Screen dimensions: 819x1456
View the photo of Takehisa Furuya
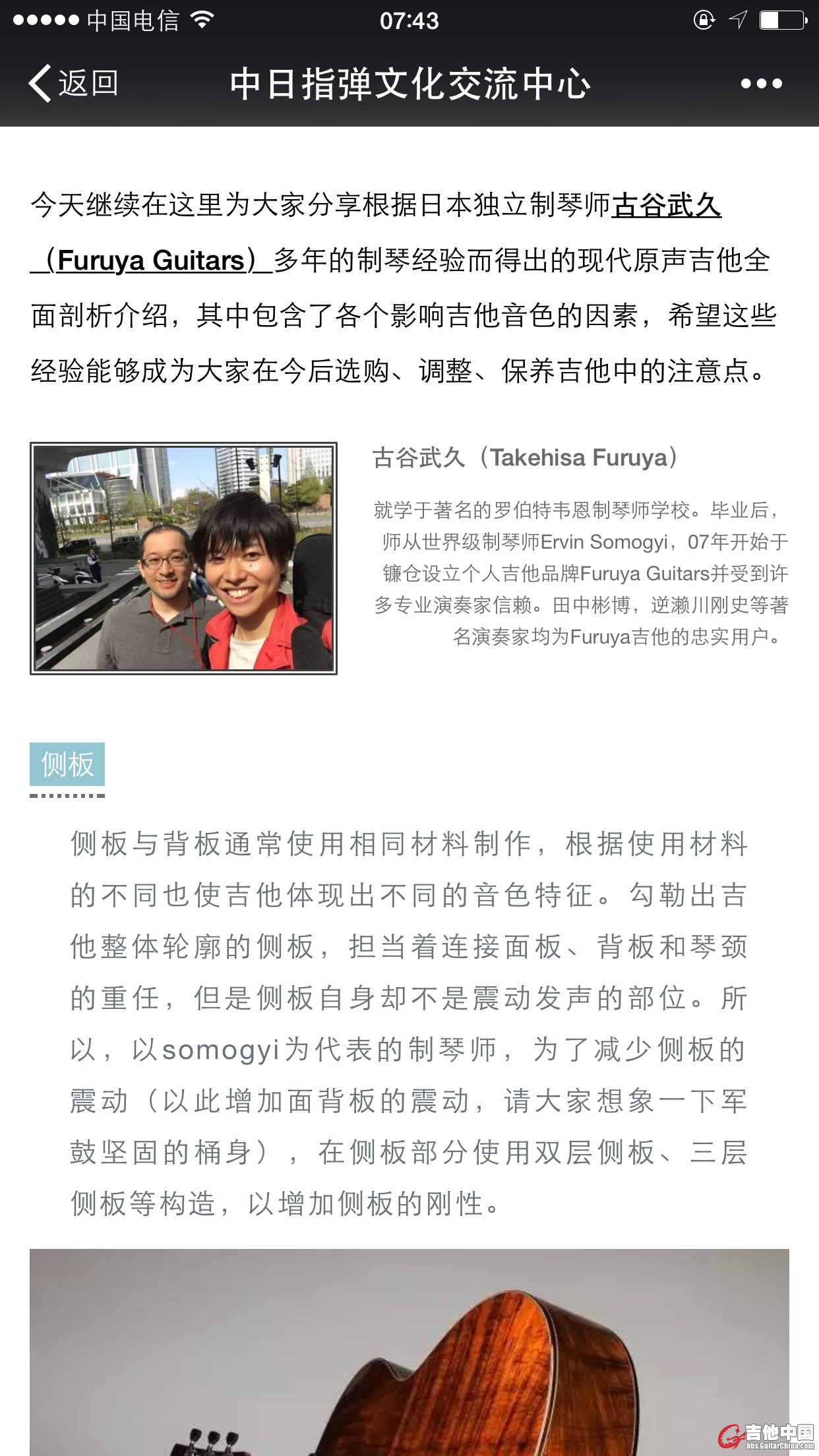183,558
